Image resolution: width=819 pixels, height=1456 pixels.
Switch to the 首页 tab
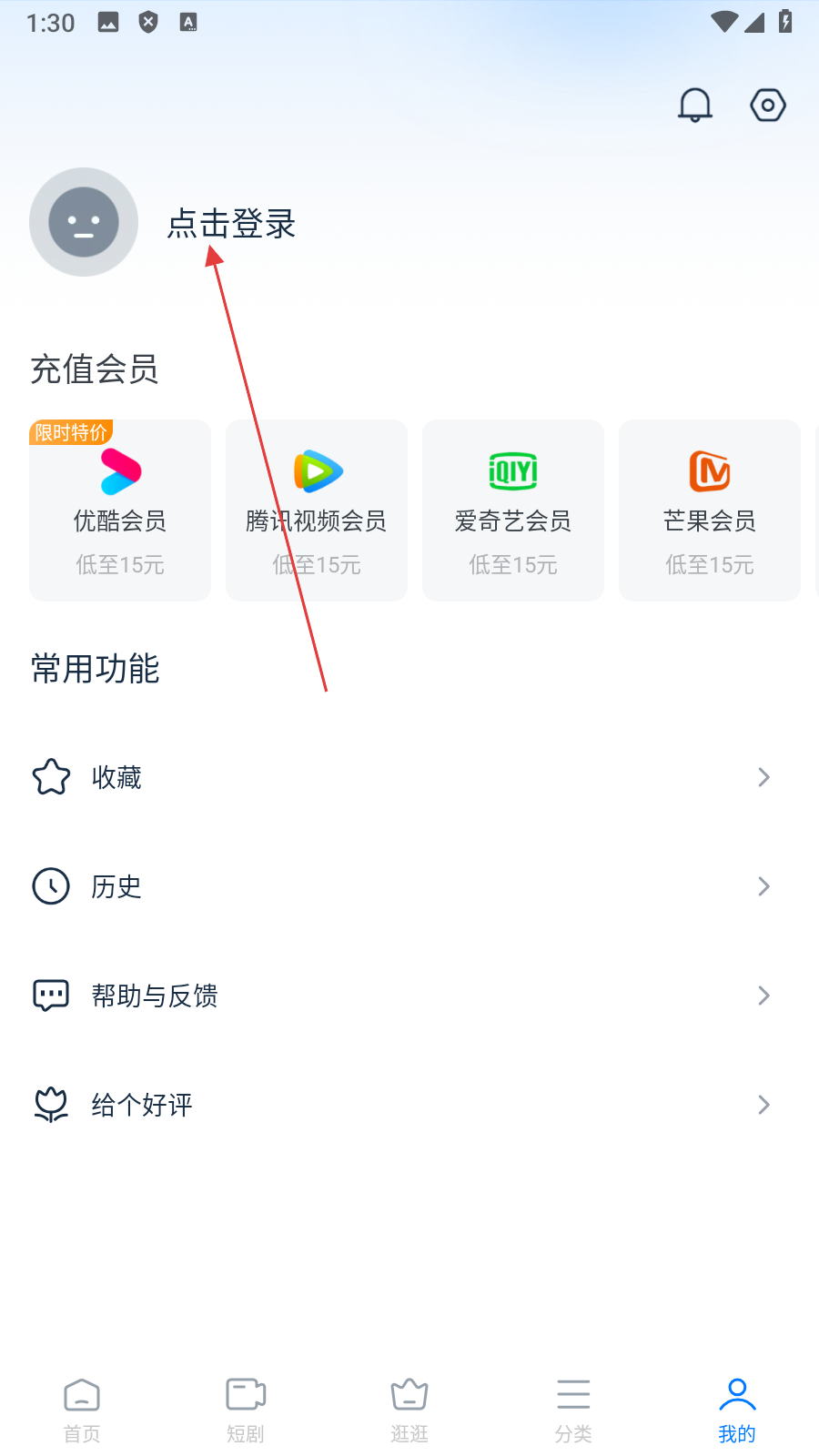pos(82,1409)
